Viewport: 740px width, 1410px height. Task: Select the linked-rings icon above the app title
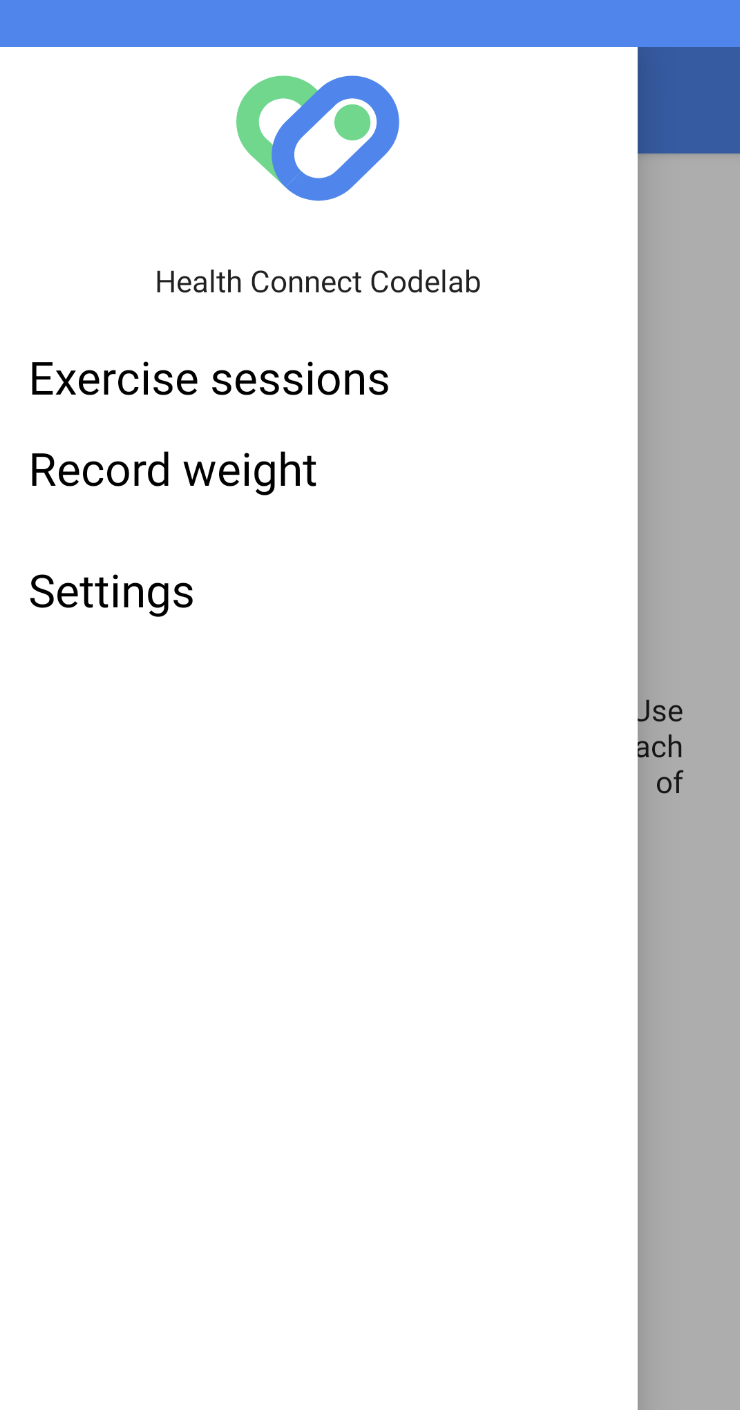coord(317,135)
